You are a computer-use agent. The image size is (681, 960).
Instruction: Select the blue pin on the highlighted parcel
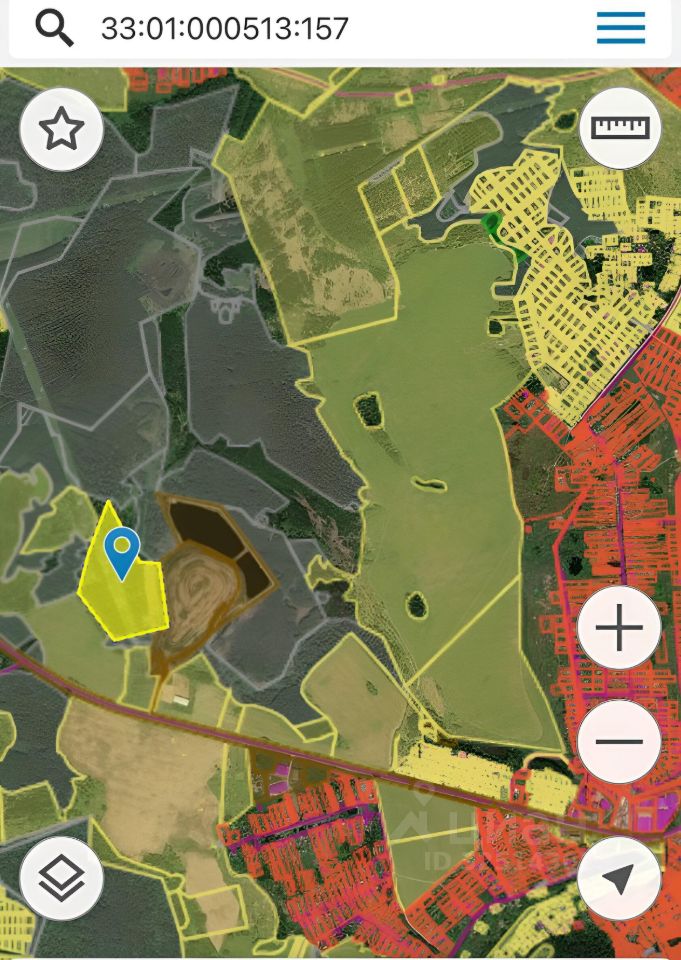(123, 550)
